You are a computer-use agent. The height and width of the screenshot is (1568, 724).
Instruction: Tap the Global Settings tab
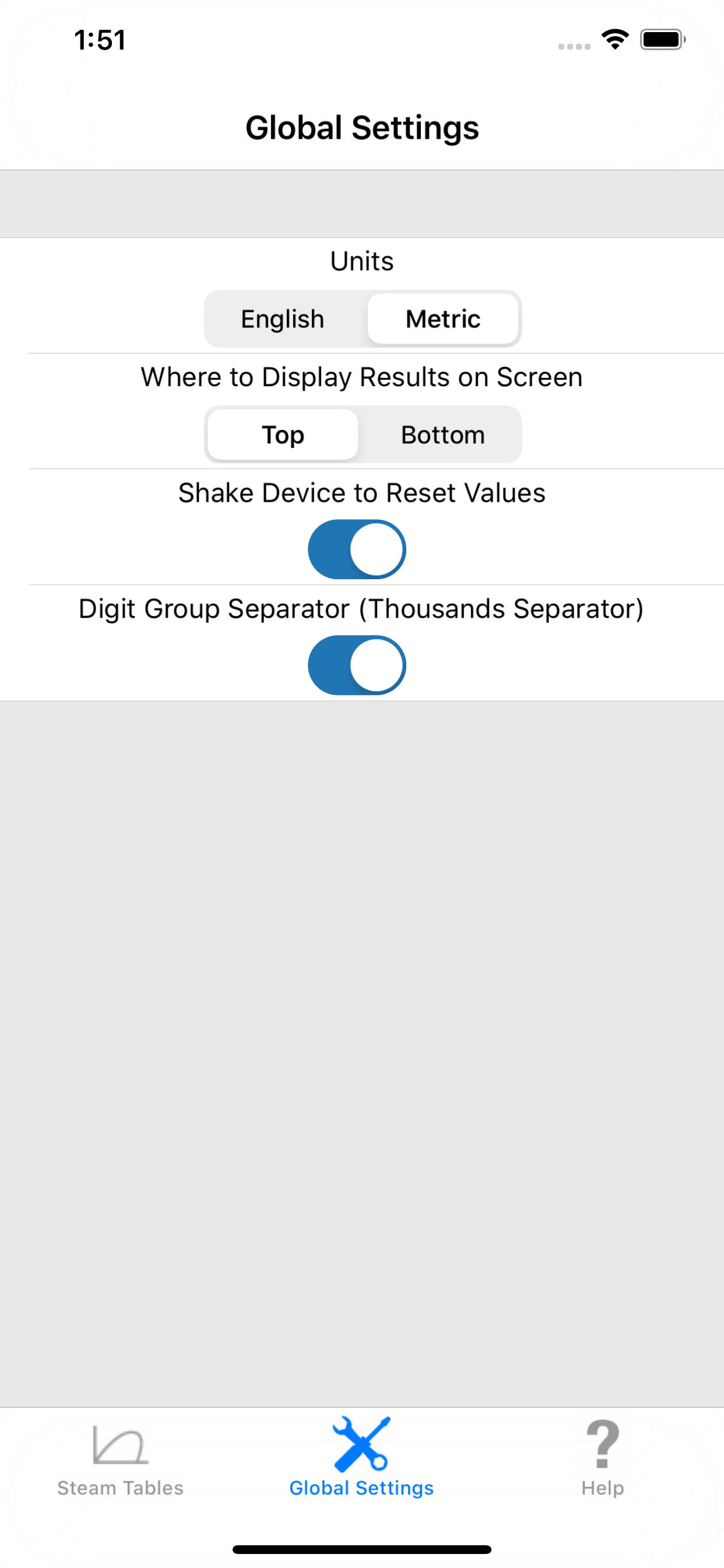pyautogui.click(x=361, y=1458)
